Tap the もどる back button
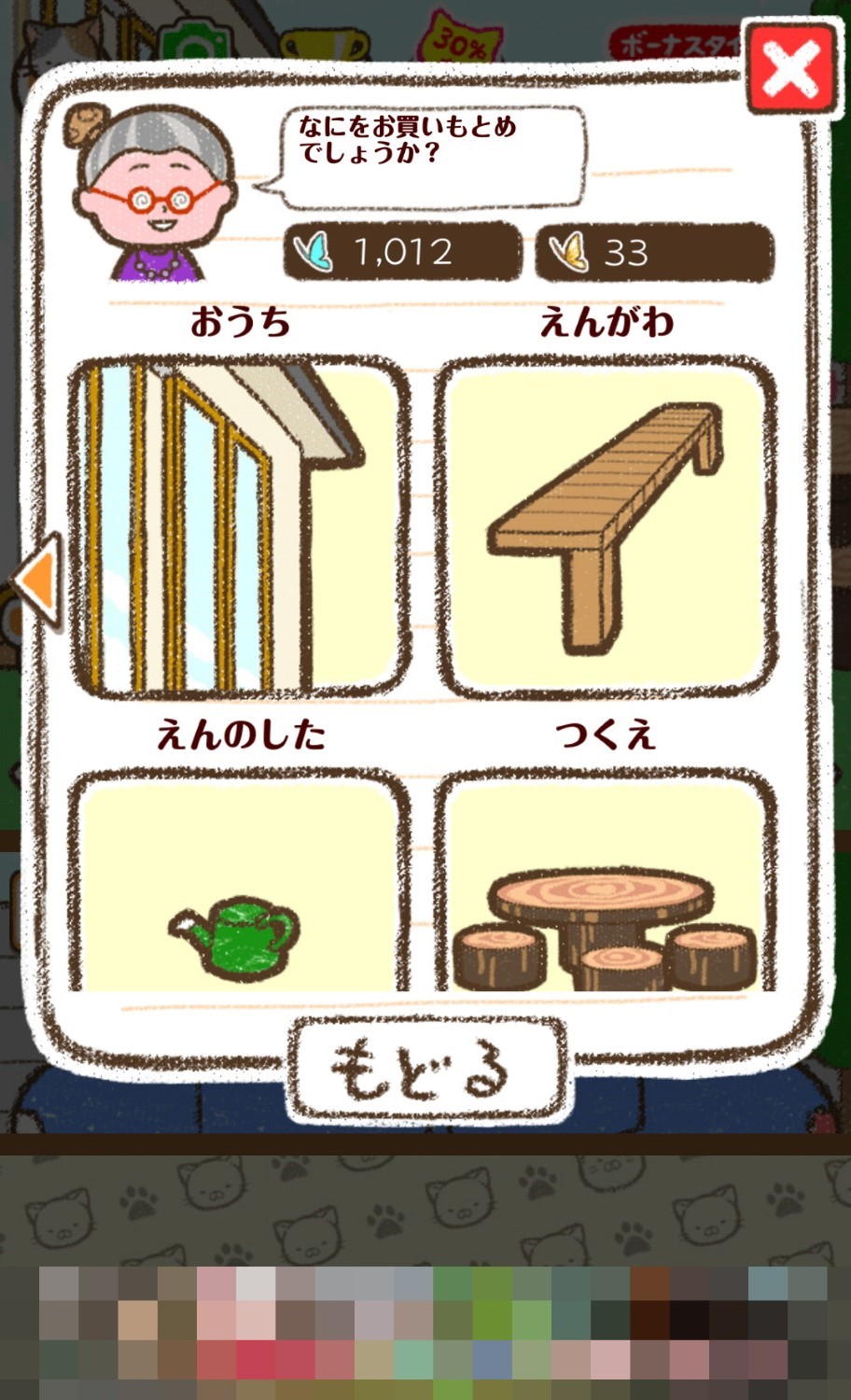 point(425,1069)
